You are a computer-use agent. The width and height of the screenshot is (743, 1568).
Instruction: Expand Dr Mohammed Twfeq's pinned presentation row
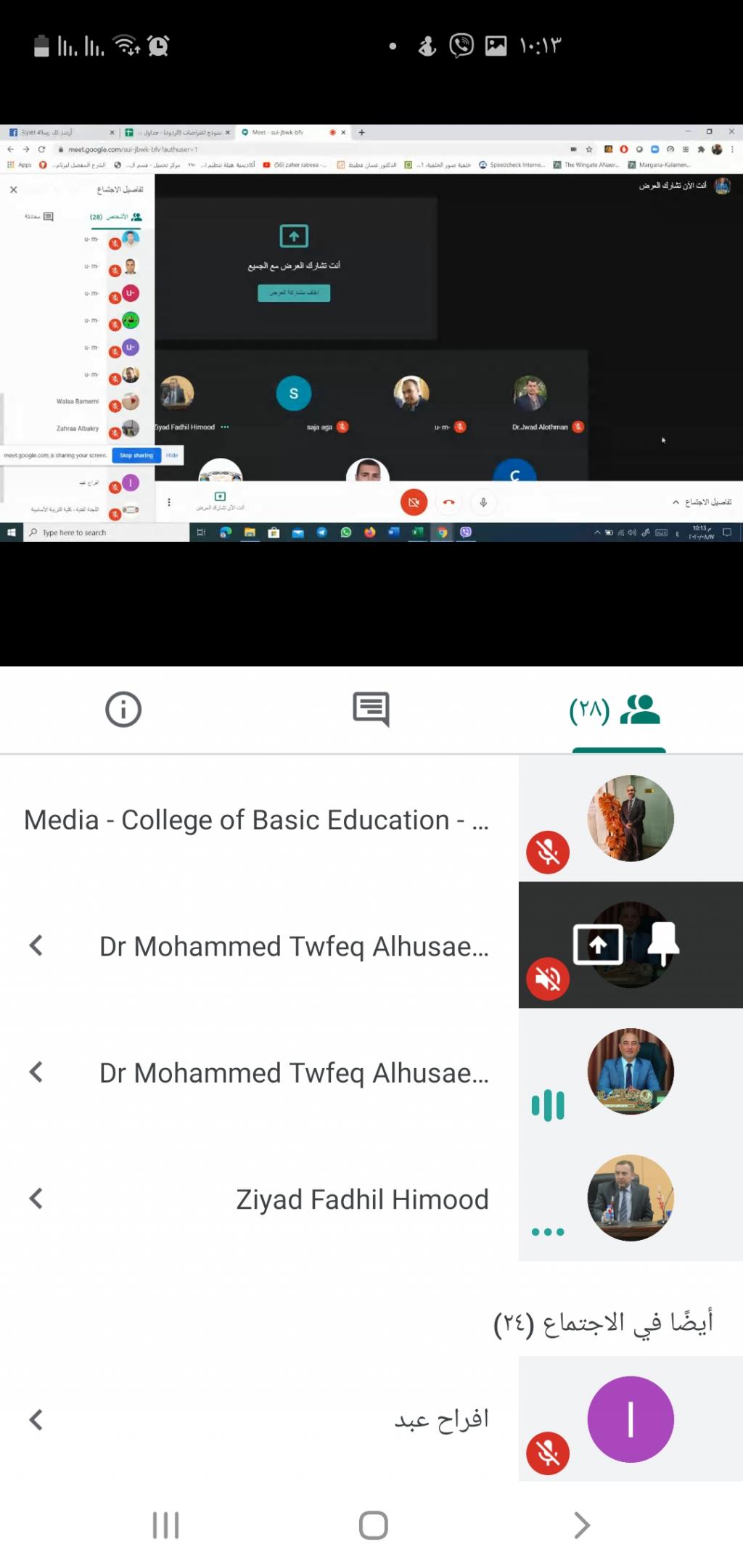coord(36,945)
